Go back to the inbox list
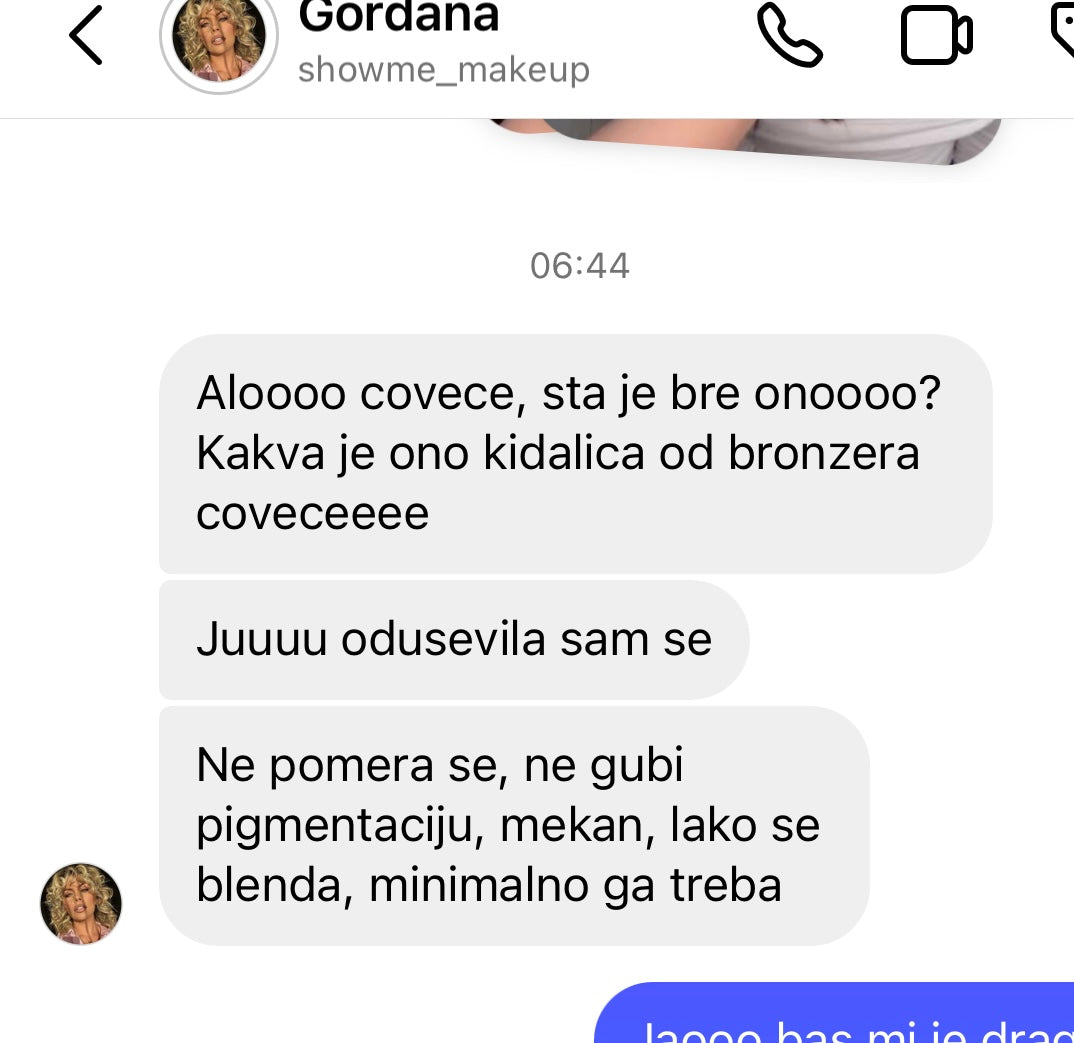The width and height of the screenshot is (1074, 1043). tap(86, 36)
